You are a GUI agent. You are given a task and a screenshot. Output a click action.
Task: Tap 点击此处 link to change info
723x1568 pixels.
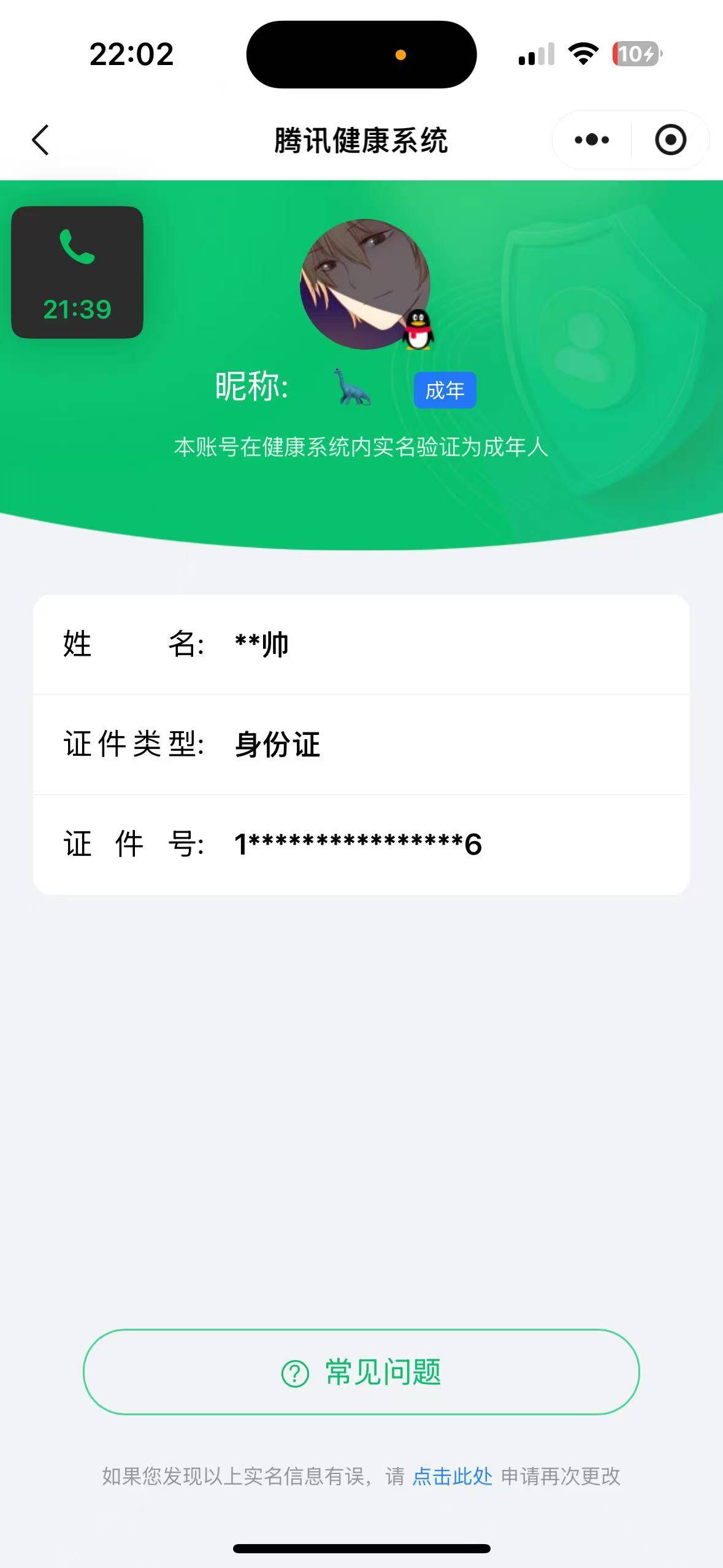point(453,1476)
